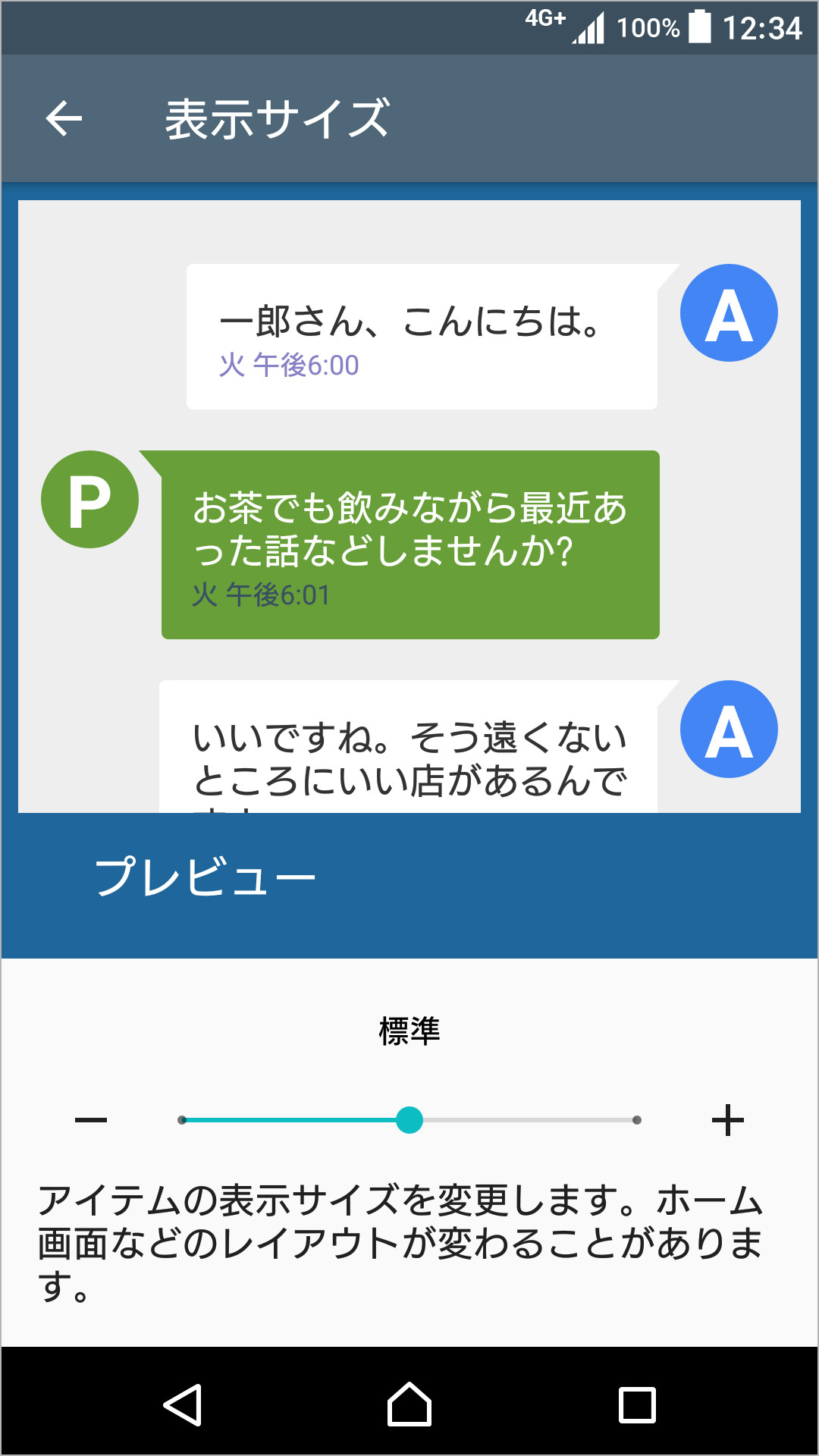The image size is (819, 1456).
Task: Increase display size with the plus button
Action: [x=727, y=1119]
